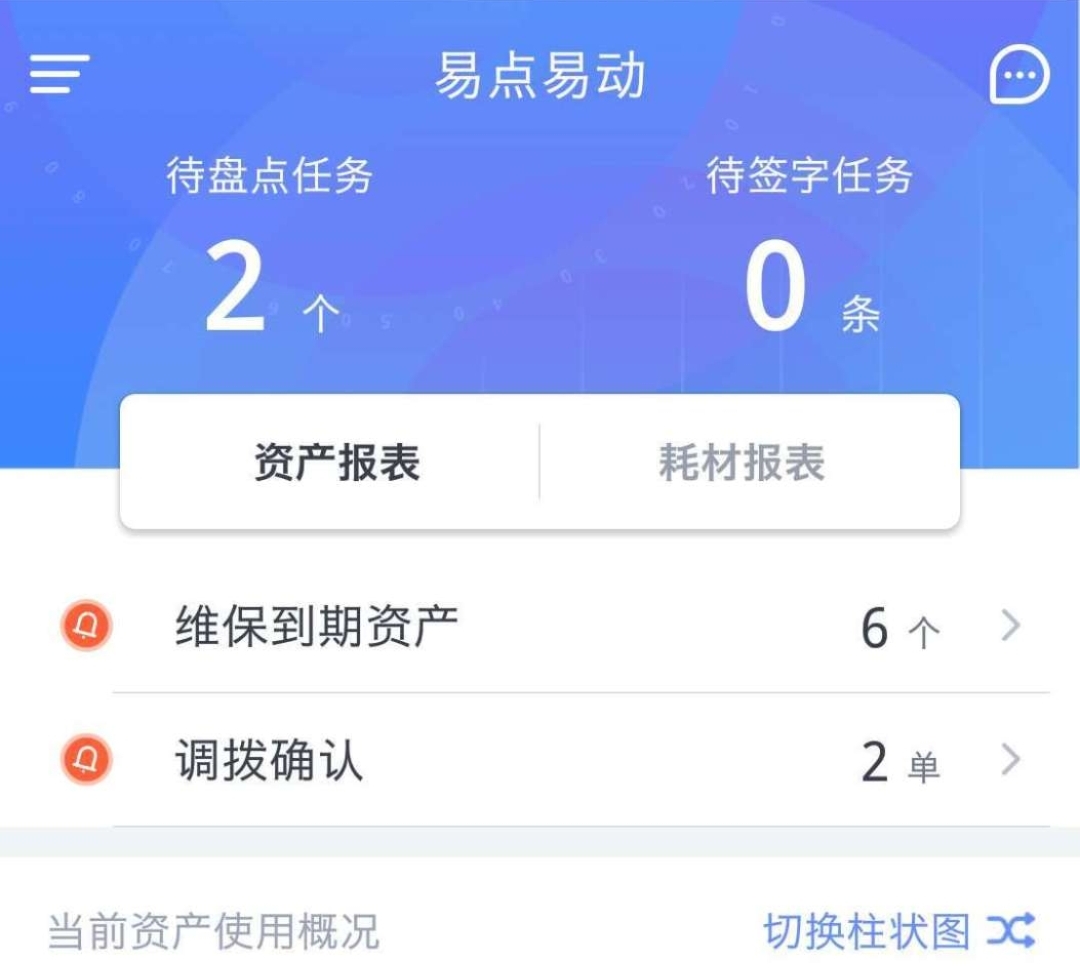1080x980 pixels.
Task: Open the messages chat bubble icon
Action: [1019, 76]
